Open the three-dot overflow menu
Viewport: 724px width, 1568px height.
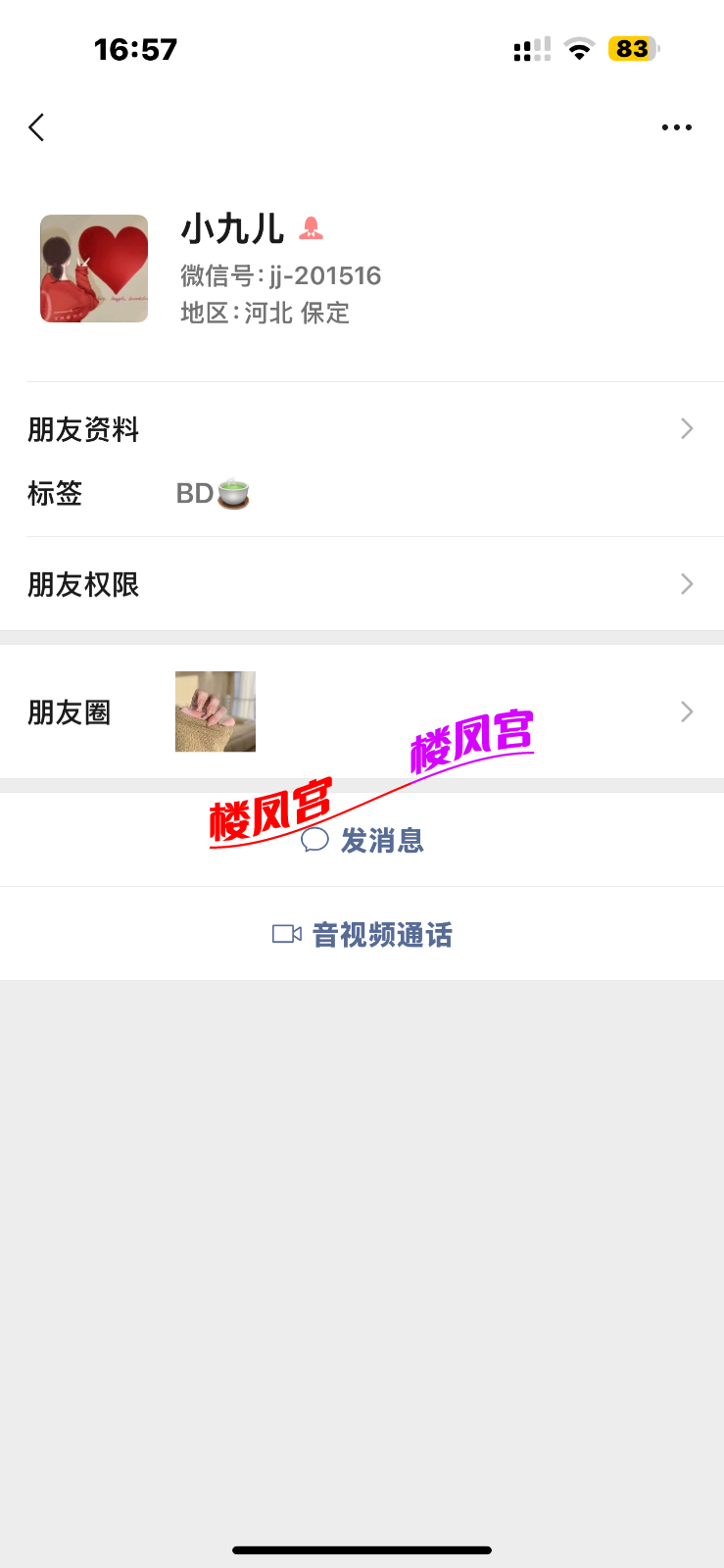tap(676, 127)
